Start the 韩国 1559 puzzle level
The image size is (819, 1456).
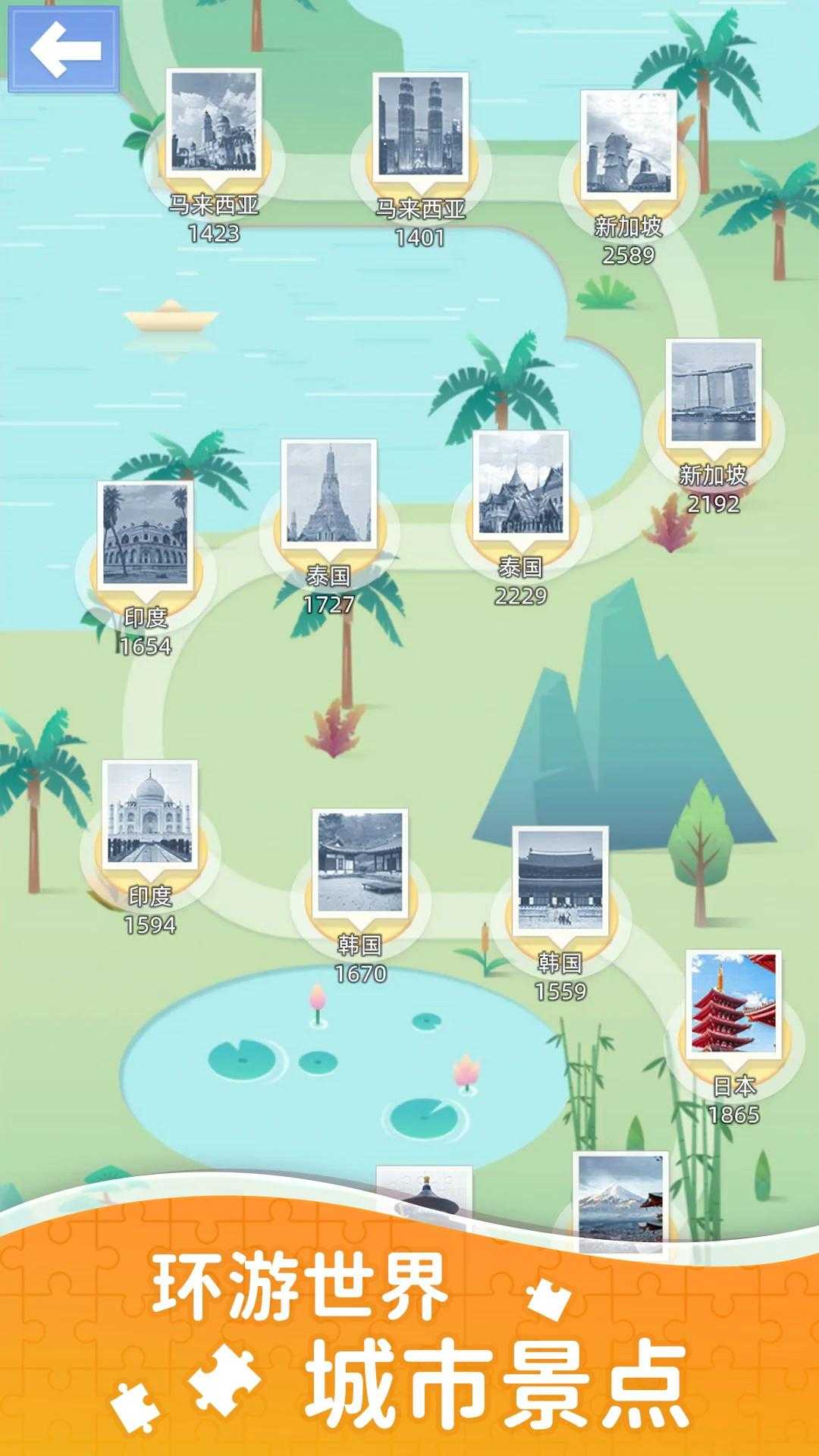tap(560, 880)
